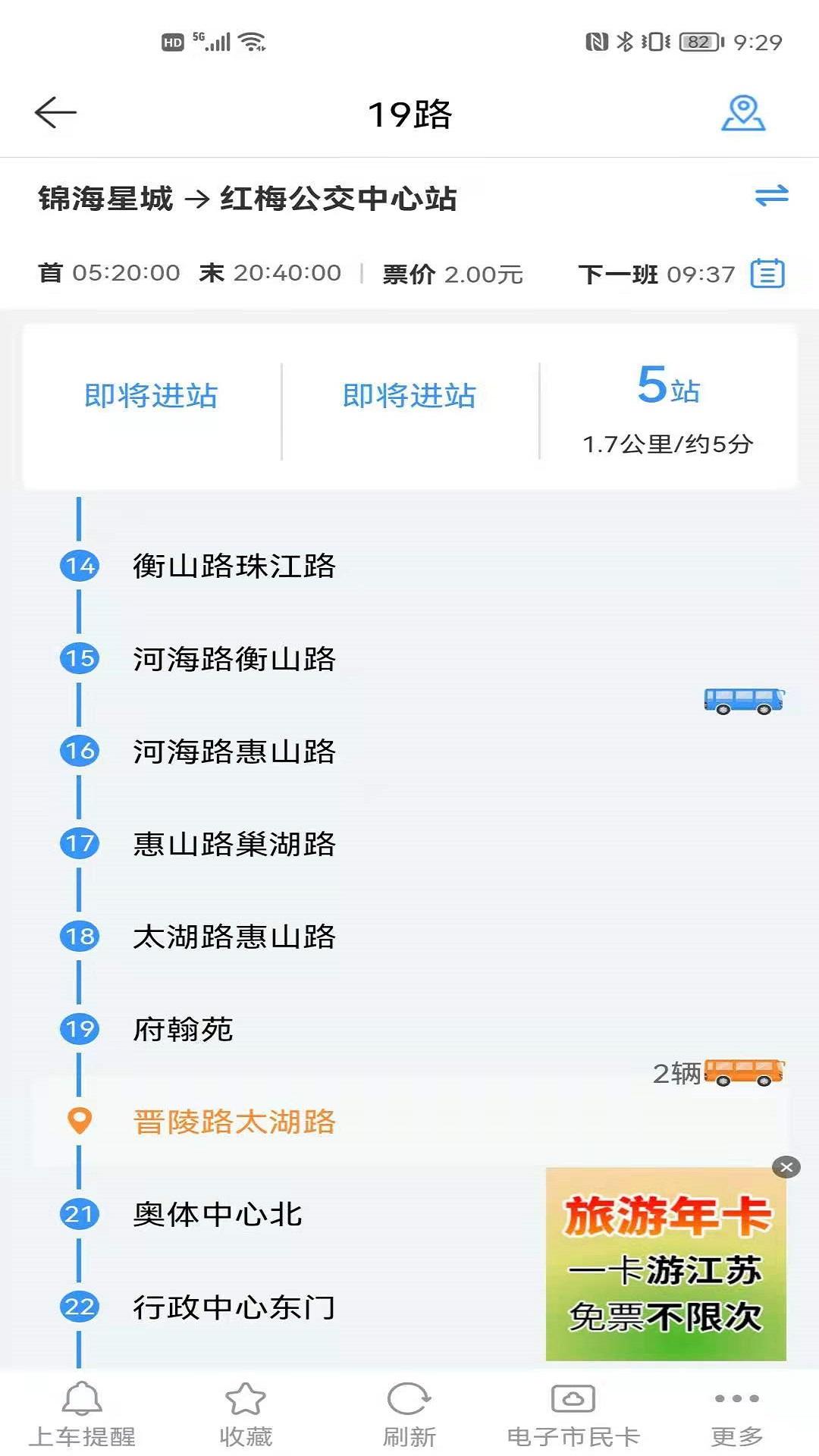Open the timetable calendar icon
This screenshot has height=1456, width=819.
click(x=768, y=275)
